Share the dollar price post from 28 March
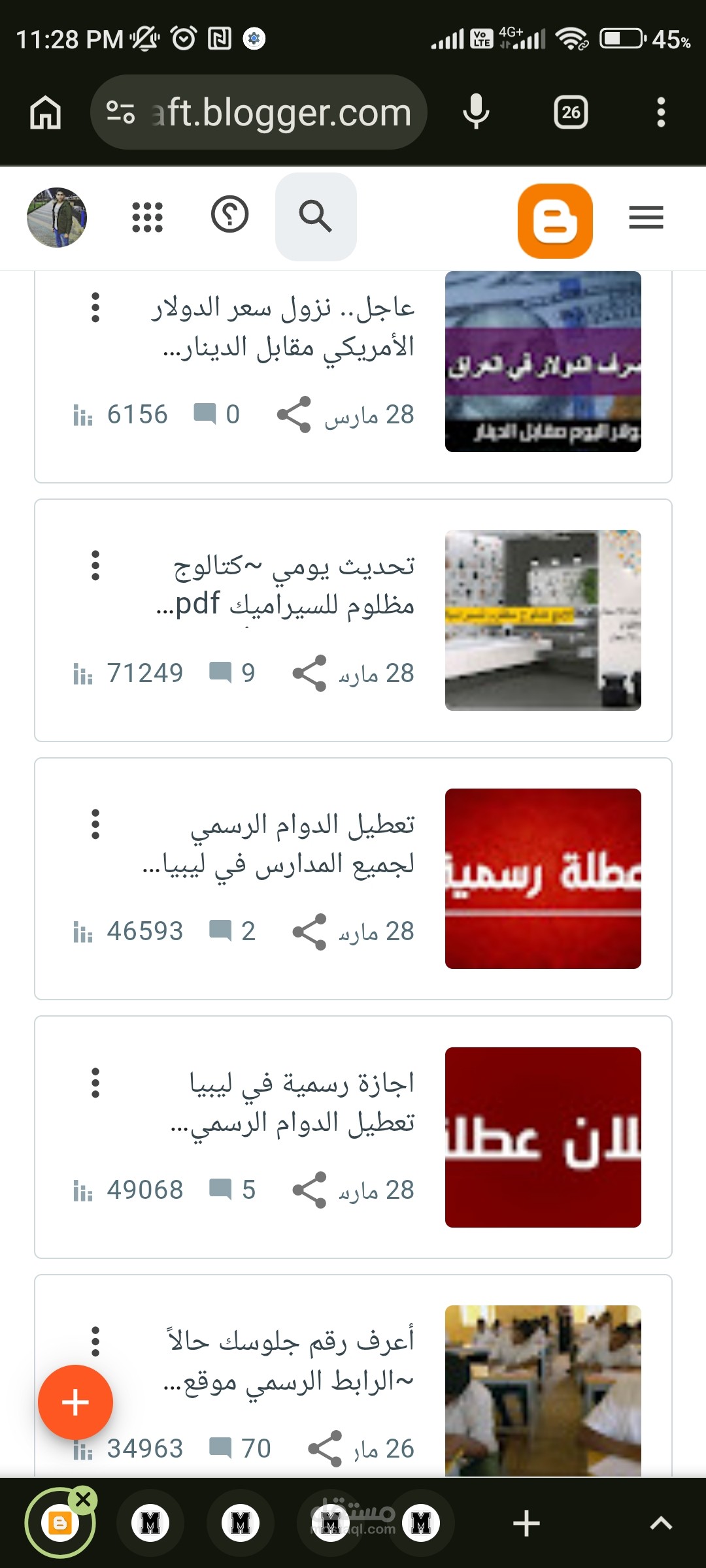 click(294, 415)
